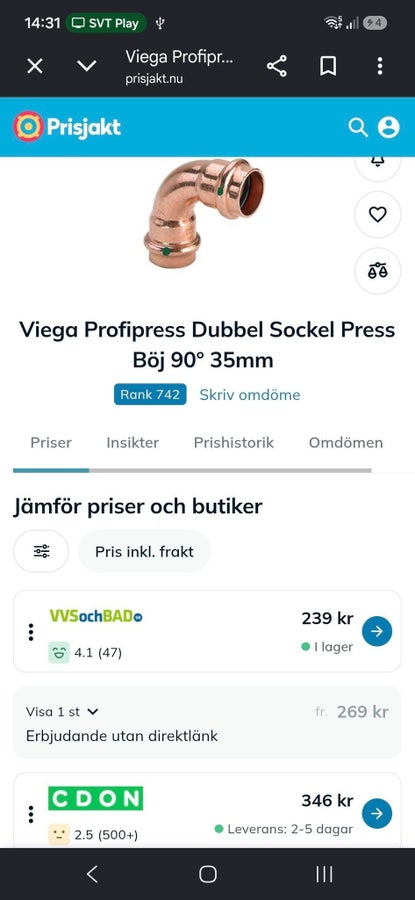The image size is (415, 900).
Task: Open Prisjakt search
Action: coord(358,127)
